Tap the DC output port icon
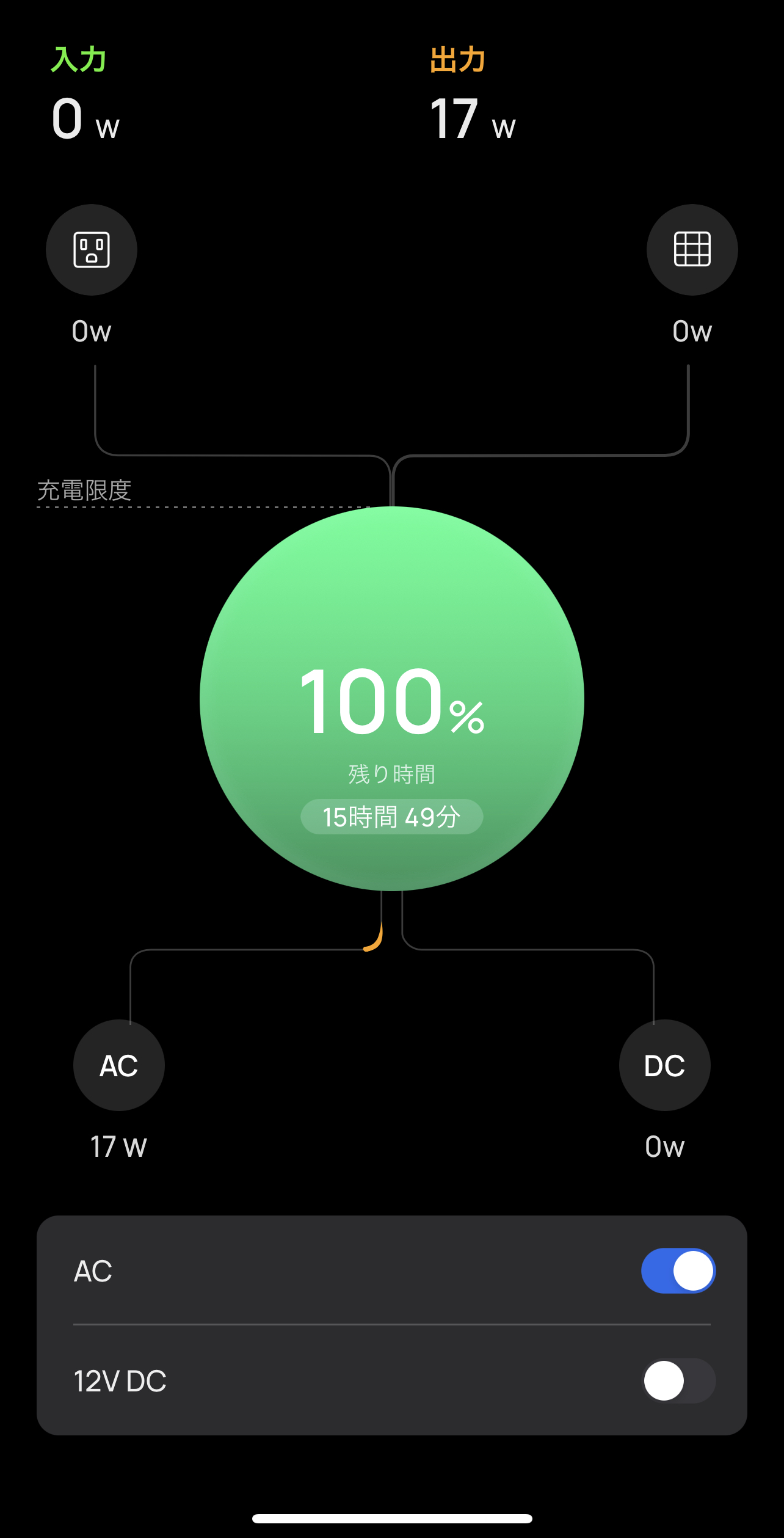Screen dimensions: 784x1538 665,1065
